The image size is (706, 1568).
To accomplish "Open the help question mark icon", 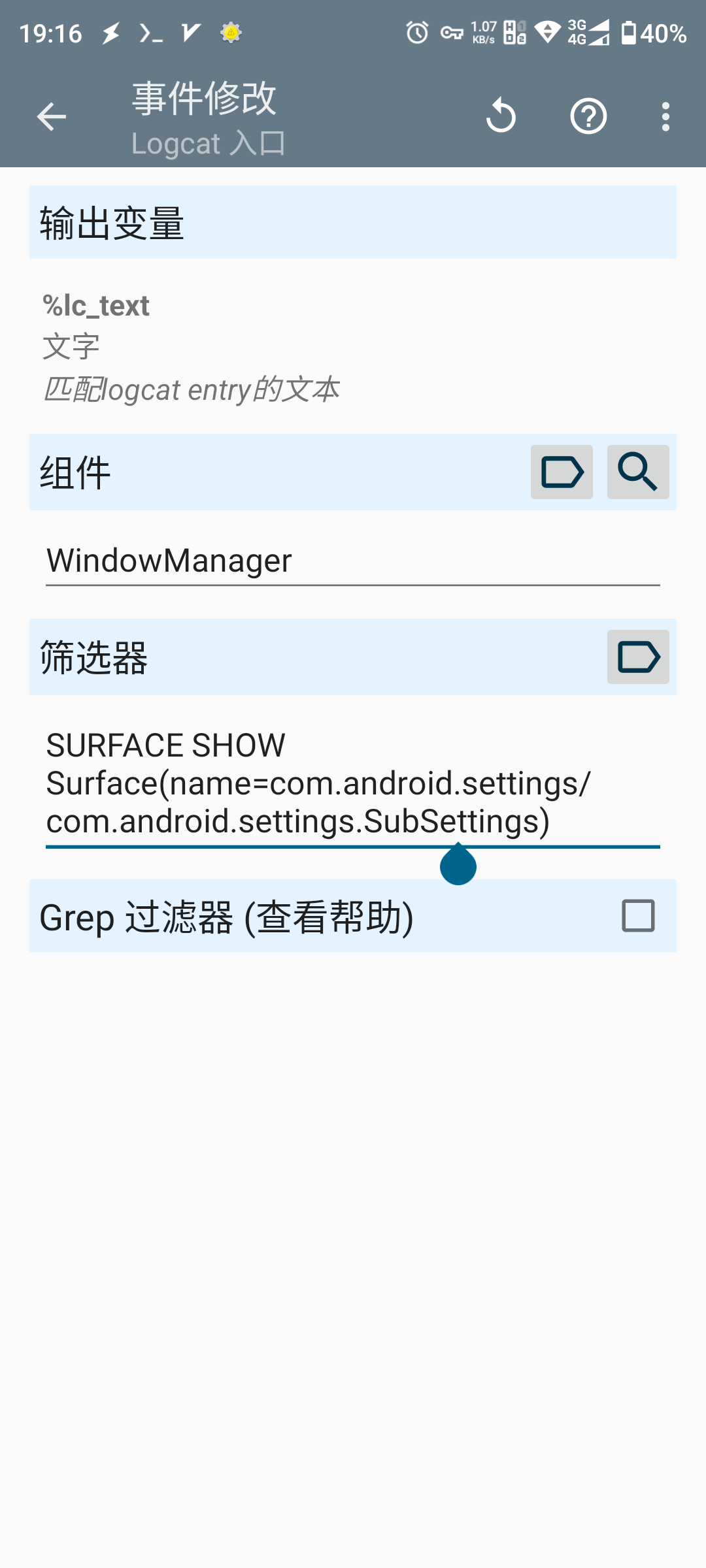I will [x=588, y=117].
